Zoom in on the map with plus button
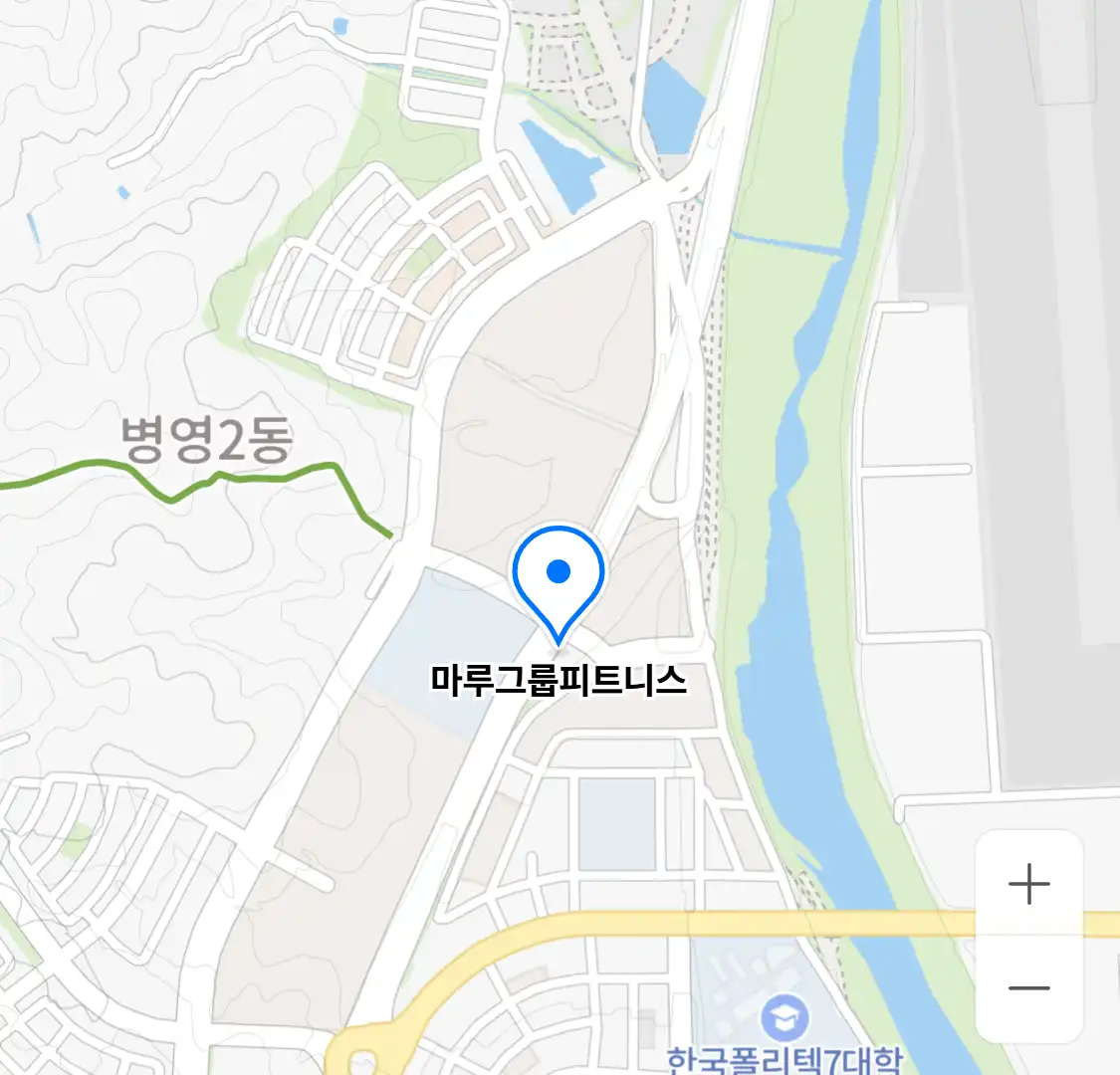Screen dimensions: 1120x1075 point(1028,884)
